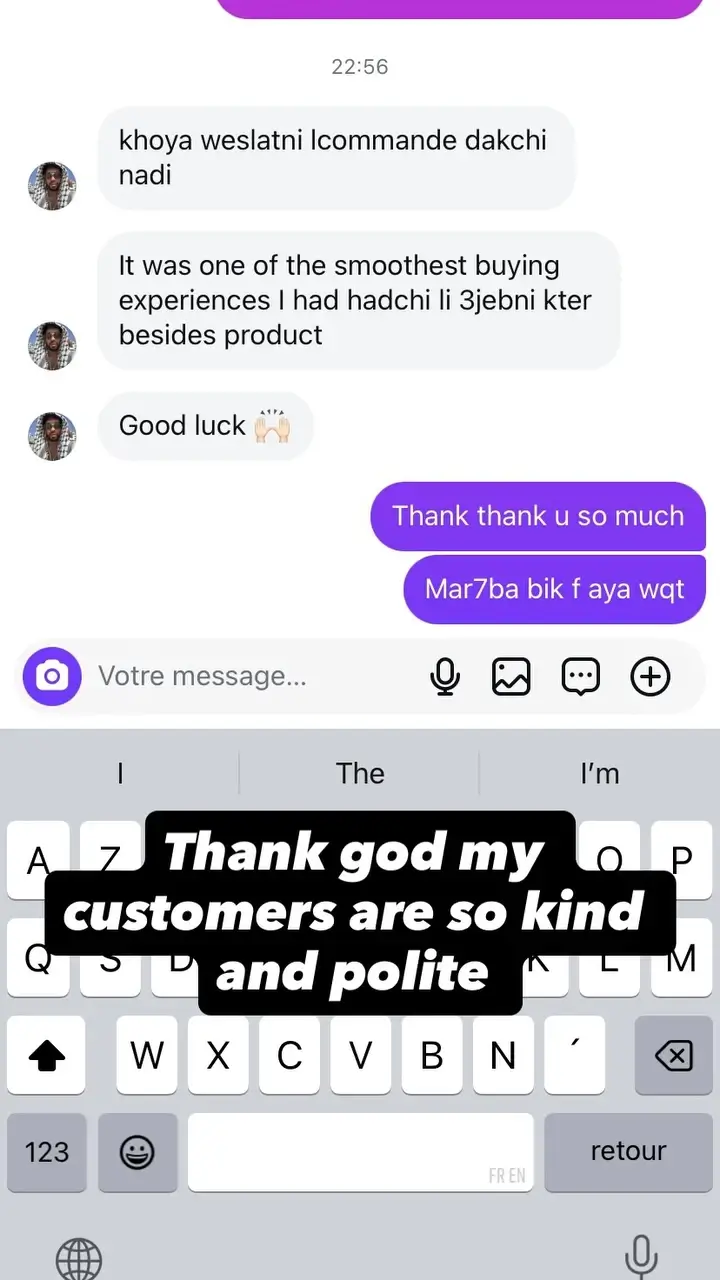Open more attachment options with the plus icon
The height and width of the screenshot is (1280, 720).
[x=650, y=676]
